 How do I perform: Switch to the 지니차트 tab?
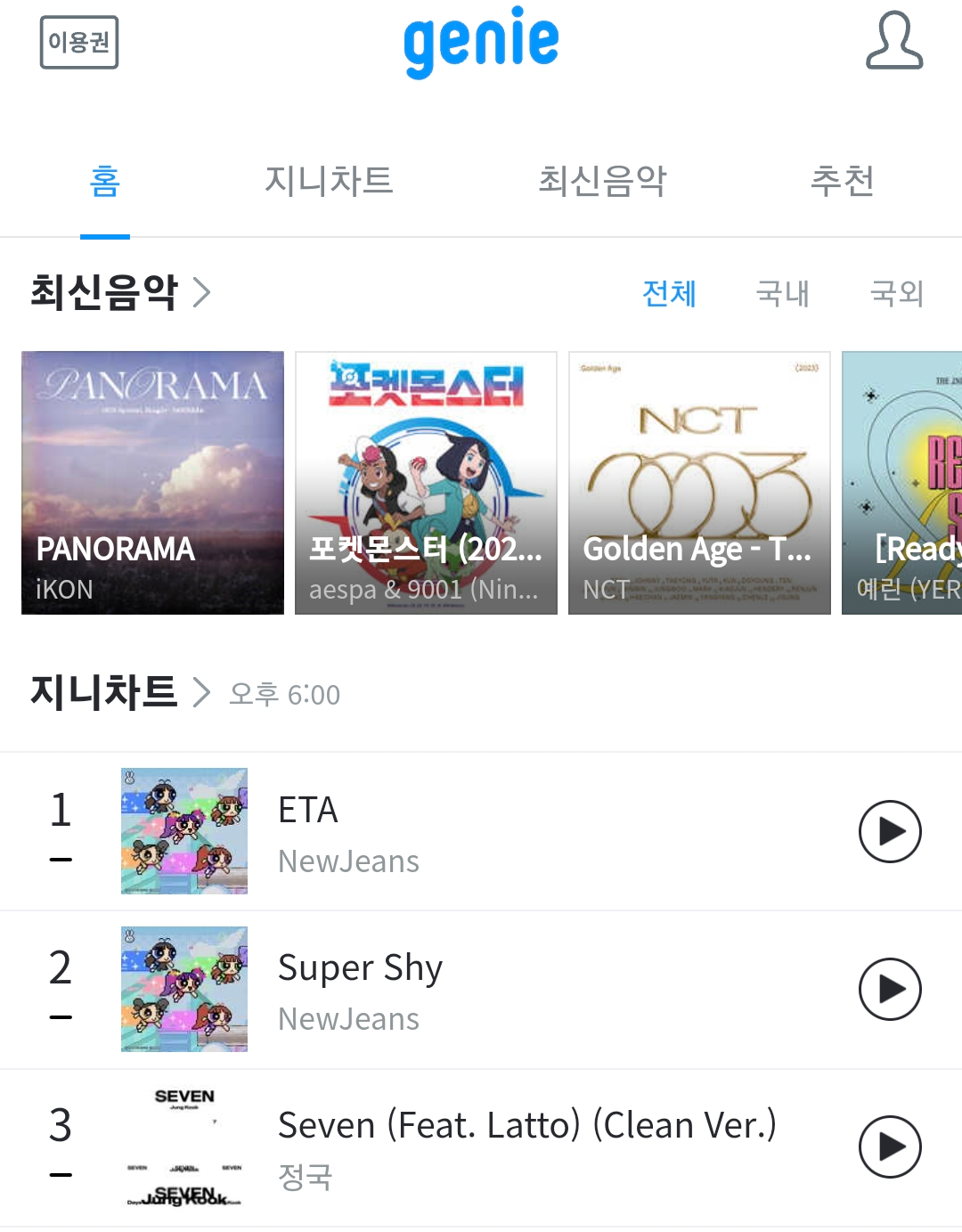(x=329, y=181)
